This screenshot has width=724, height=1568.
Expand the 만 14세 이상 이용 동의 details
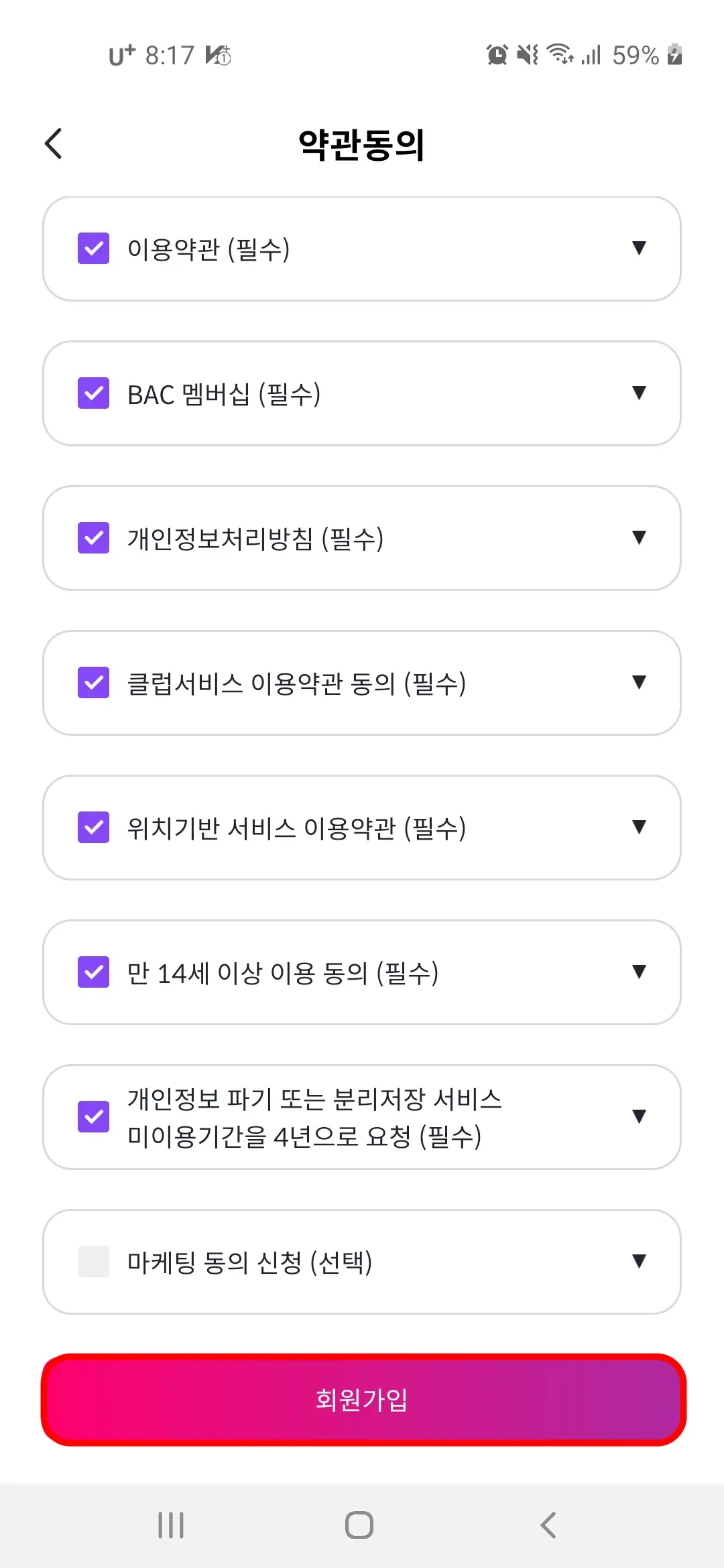[x=639, y=972]
